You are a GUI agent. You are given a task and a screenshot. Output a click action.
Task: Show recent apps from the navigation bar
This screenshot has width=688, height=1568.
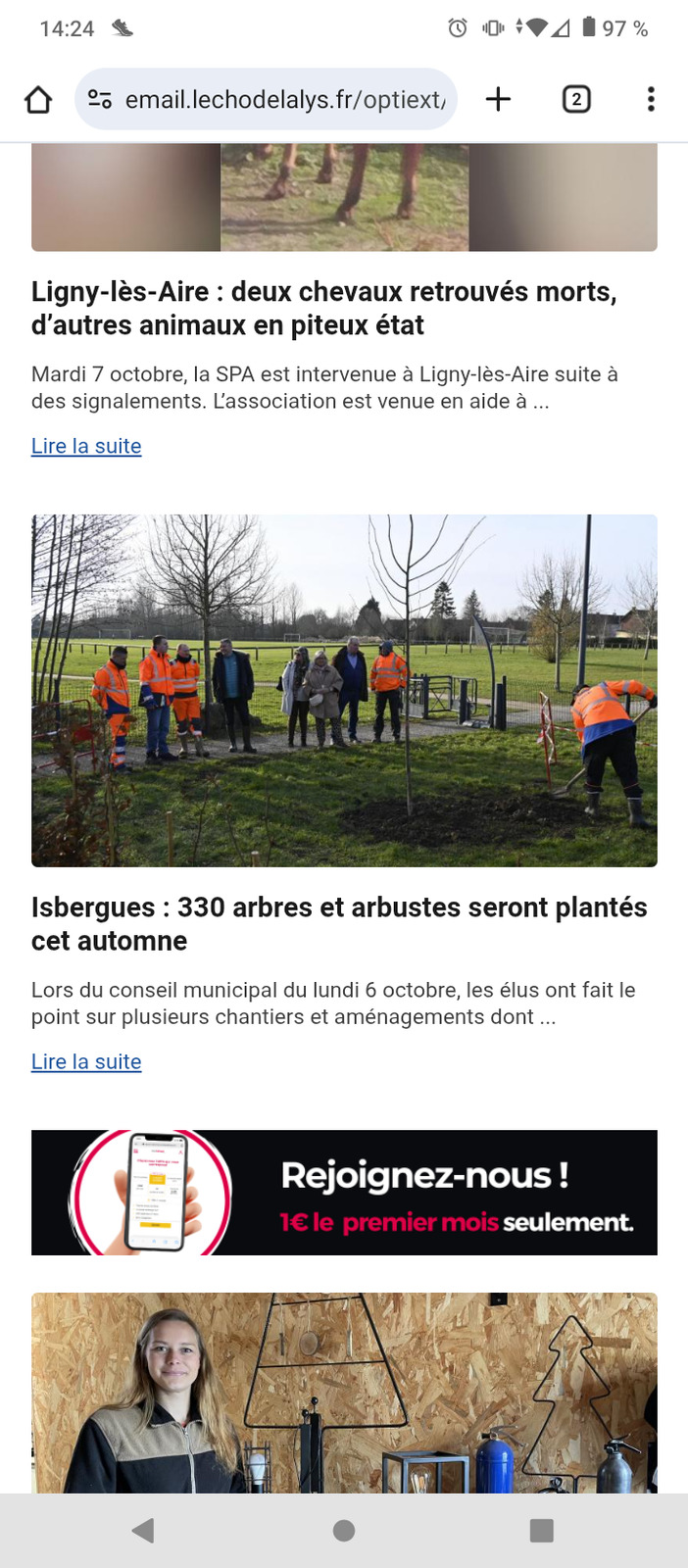(x=541, y=1530)
